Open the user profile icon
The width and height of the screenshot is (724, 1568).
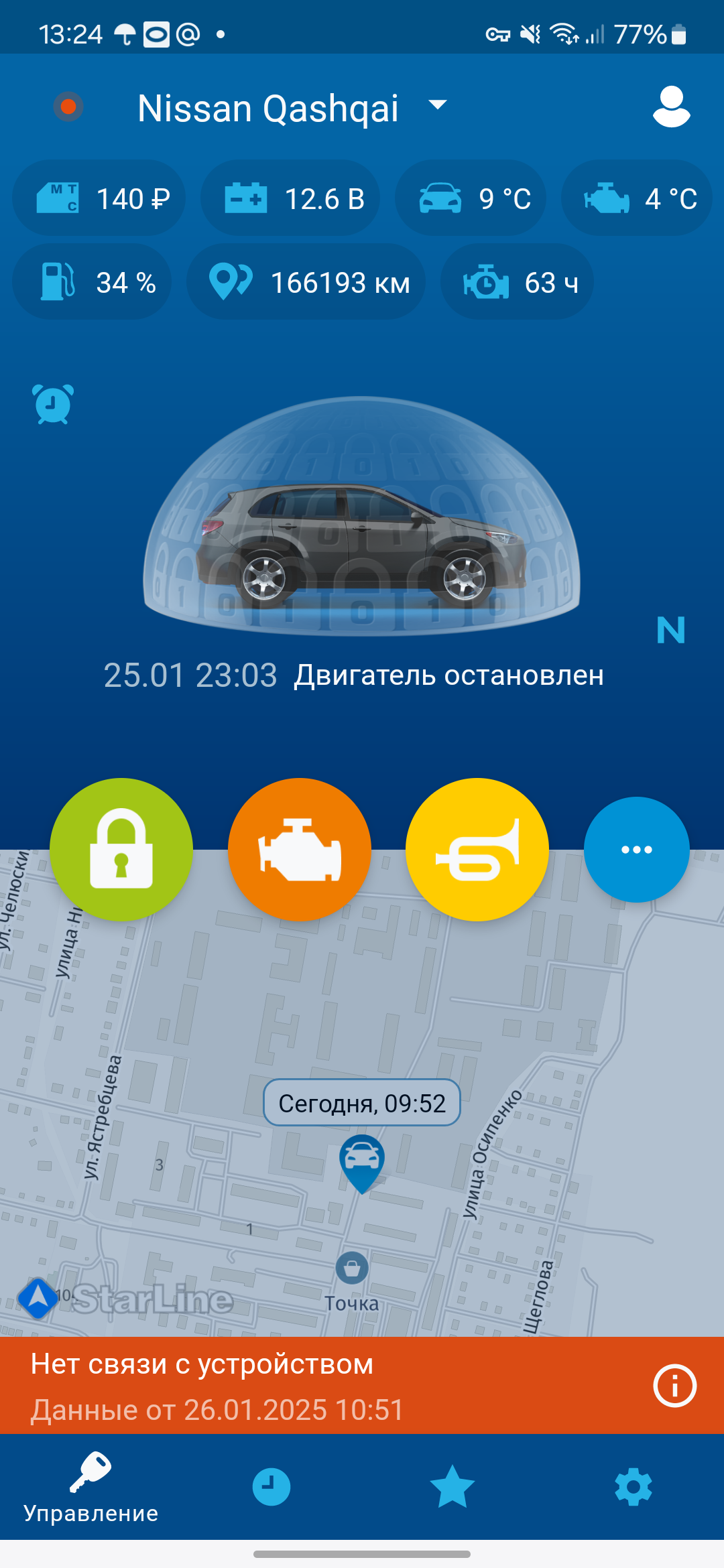[x=671, y=107]
